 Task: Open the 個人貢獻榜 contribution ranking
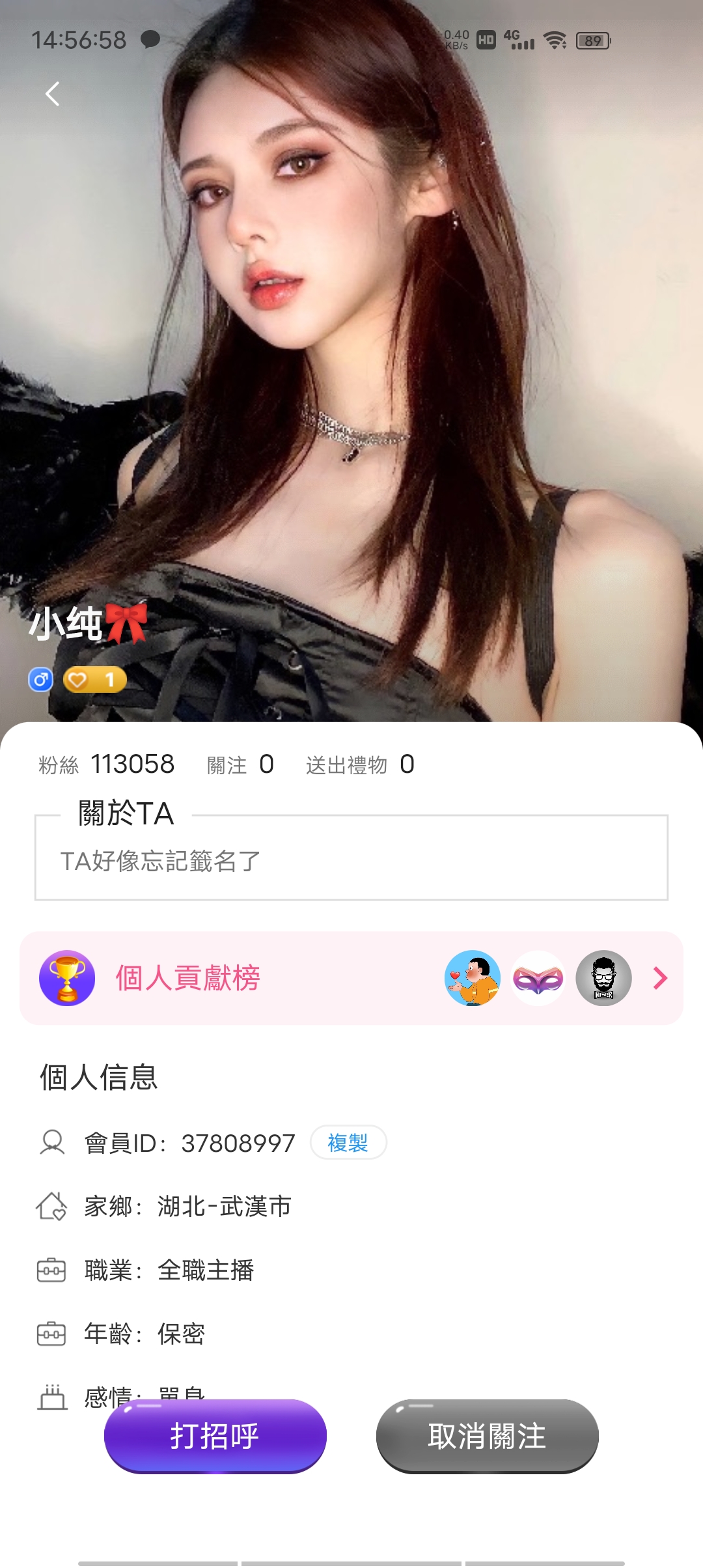[x=351, y=978]
